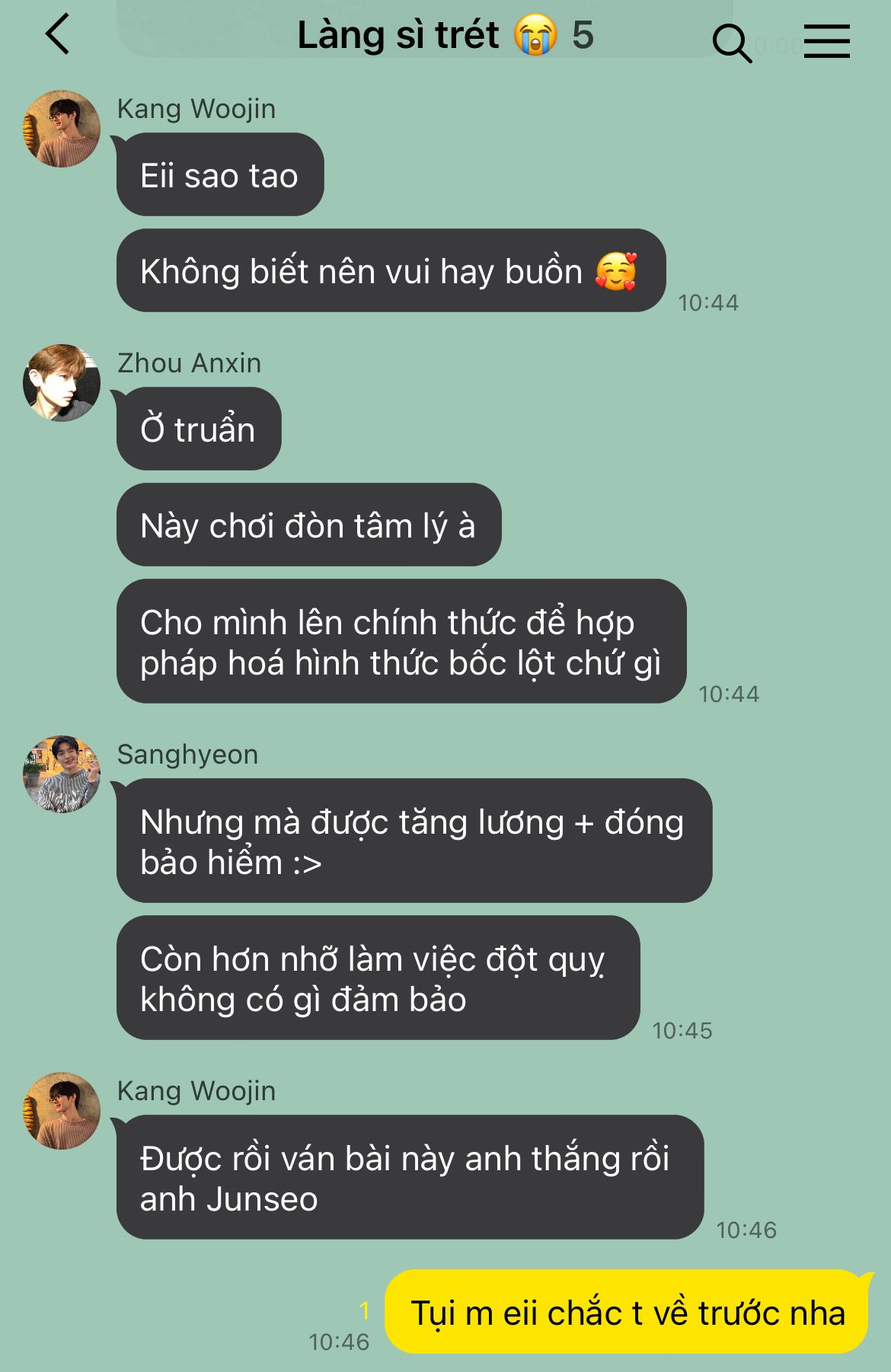Open Sanghyeon's profile picture
This screenshot has height=1372, width=891.
point(62,774)
